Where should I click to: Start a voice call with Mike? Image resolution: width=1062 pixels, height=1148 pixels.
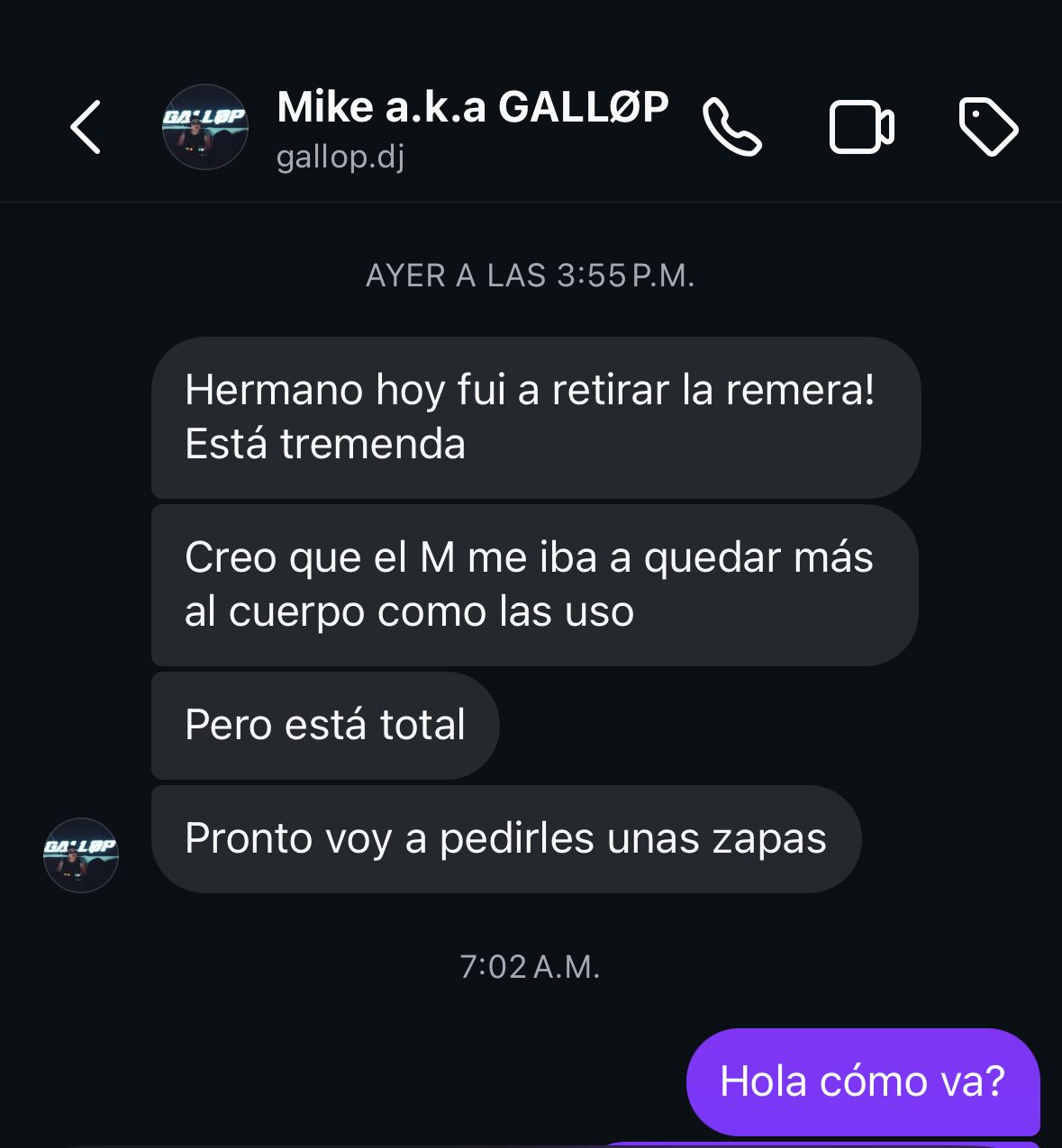click(x=732, y=127)
